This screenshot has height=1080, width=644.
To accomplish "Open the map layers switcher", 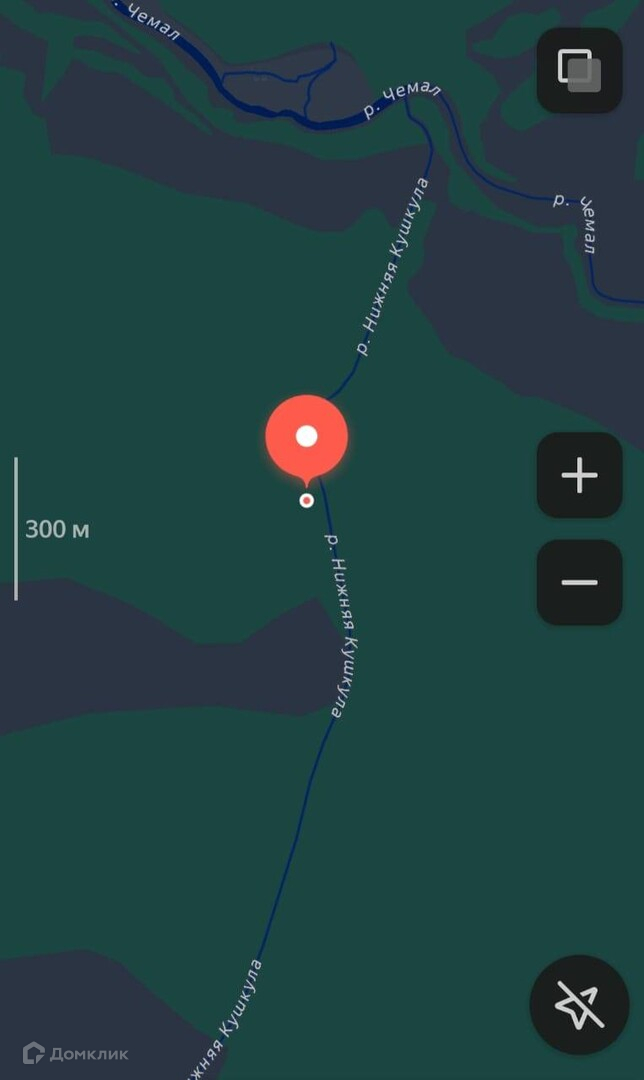I will pos(579,70).
